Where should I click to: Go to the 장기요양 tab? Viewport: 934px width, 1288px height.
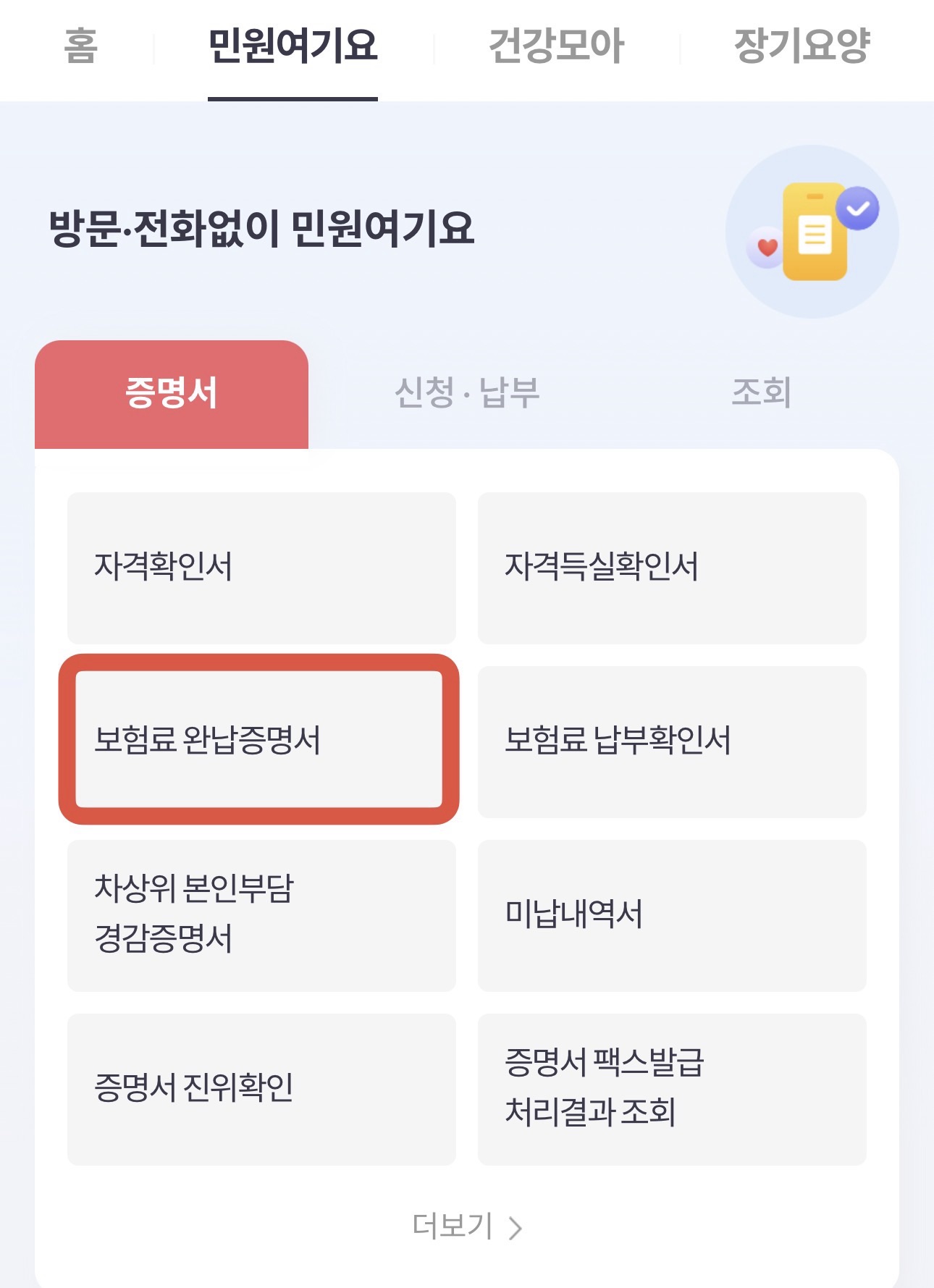pos(802,46)
